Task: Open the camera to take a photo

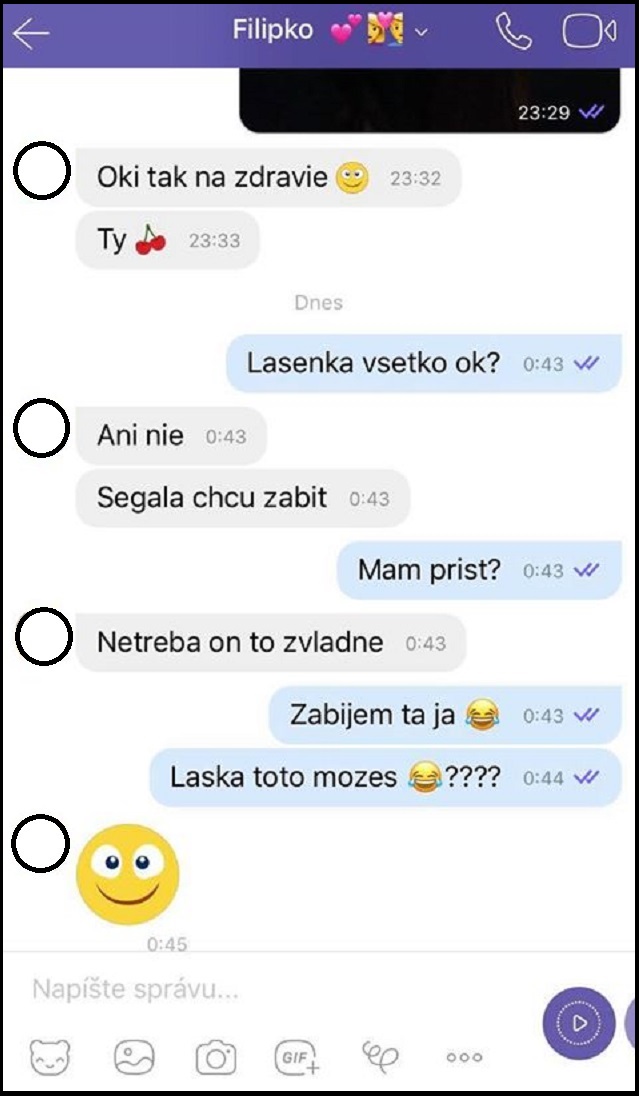Action: pyautogui.click(x=215, y=1056)
